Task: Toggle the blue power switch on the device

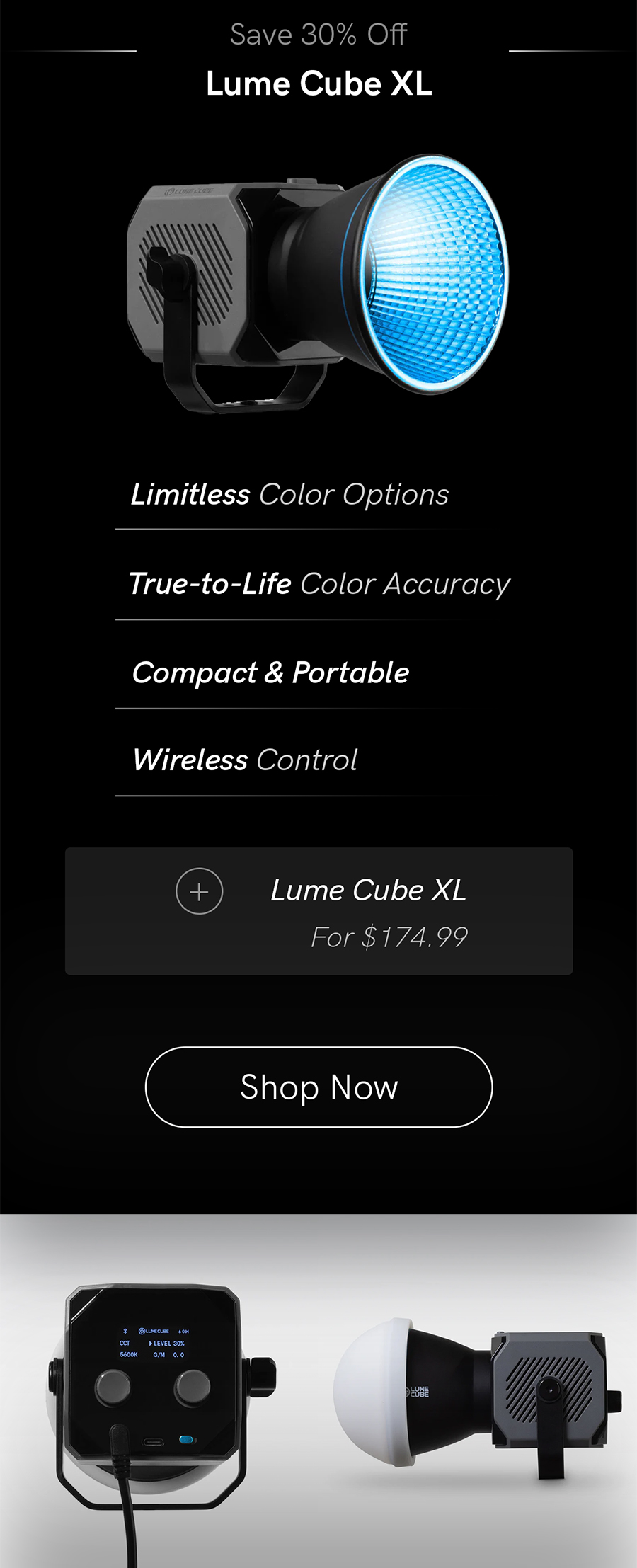Action: coord(186,1438)
